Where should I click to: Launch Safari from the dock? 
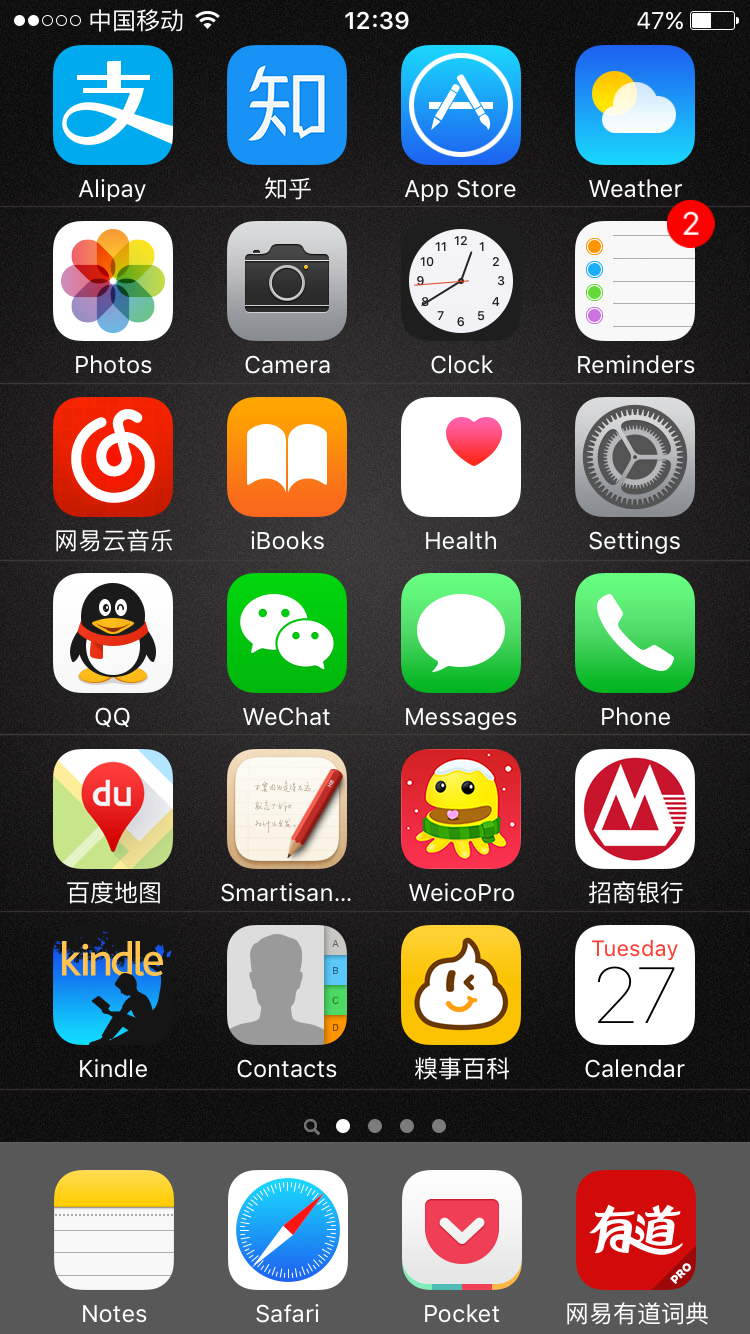click(x=288, y=1230)
